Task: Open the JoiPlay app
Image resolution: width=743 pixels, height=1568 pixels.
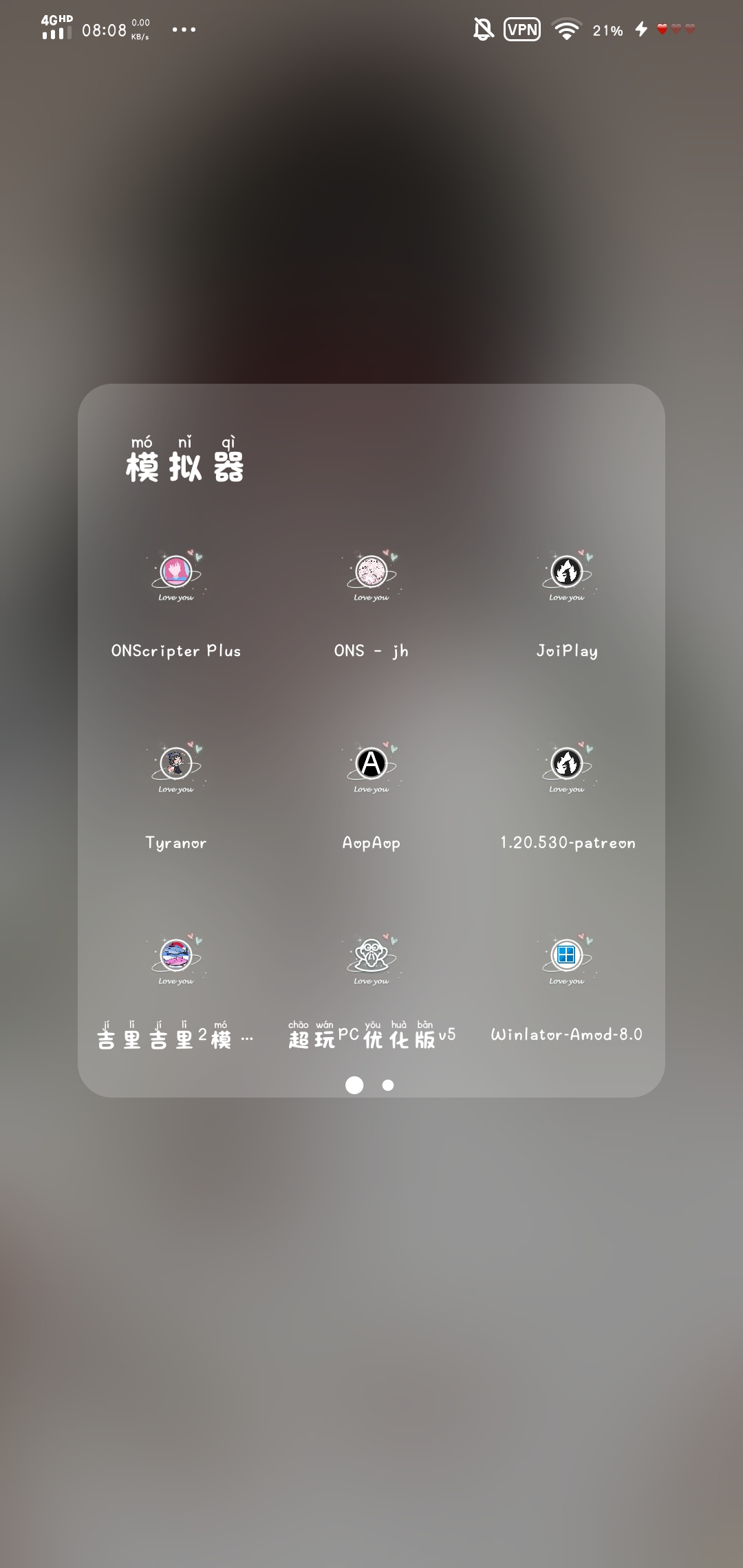Action: 567,574
